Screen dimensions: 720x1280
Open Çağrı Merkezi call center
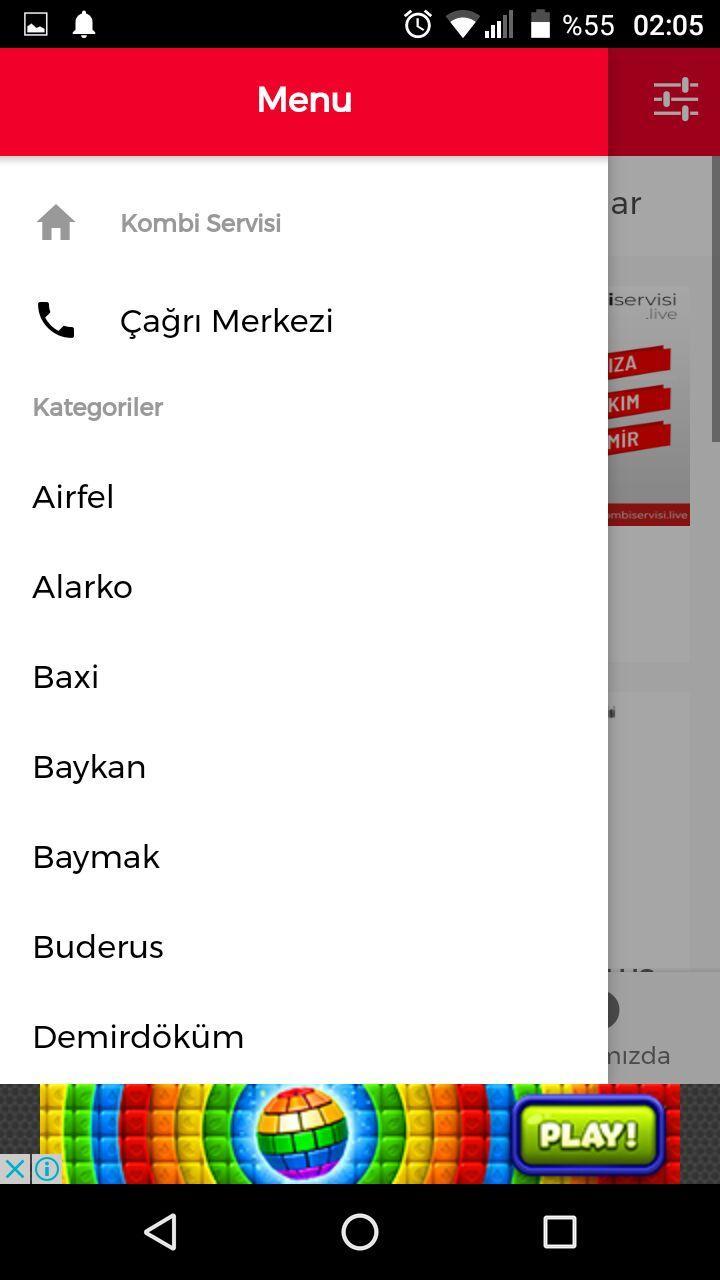225,321
